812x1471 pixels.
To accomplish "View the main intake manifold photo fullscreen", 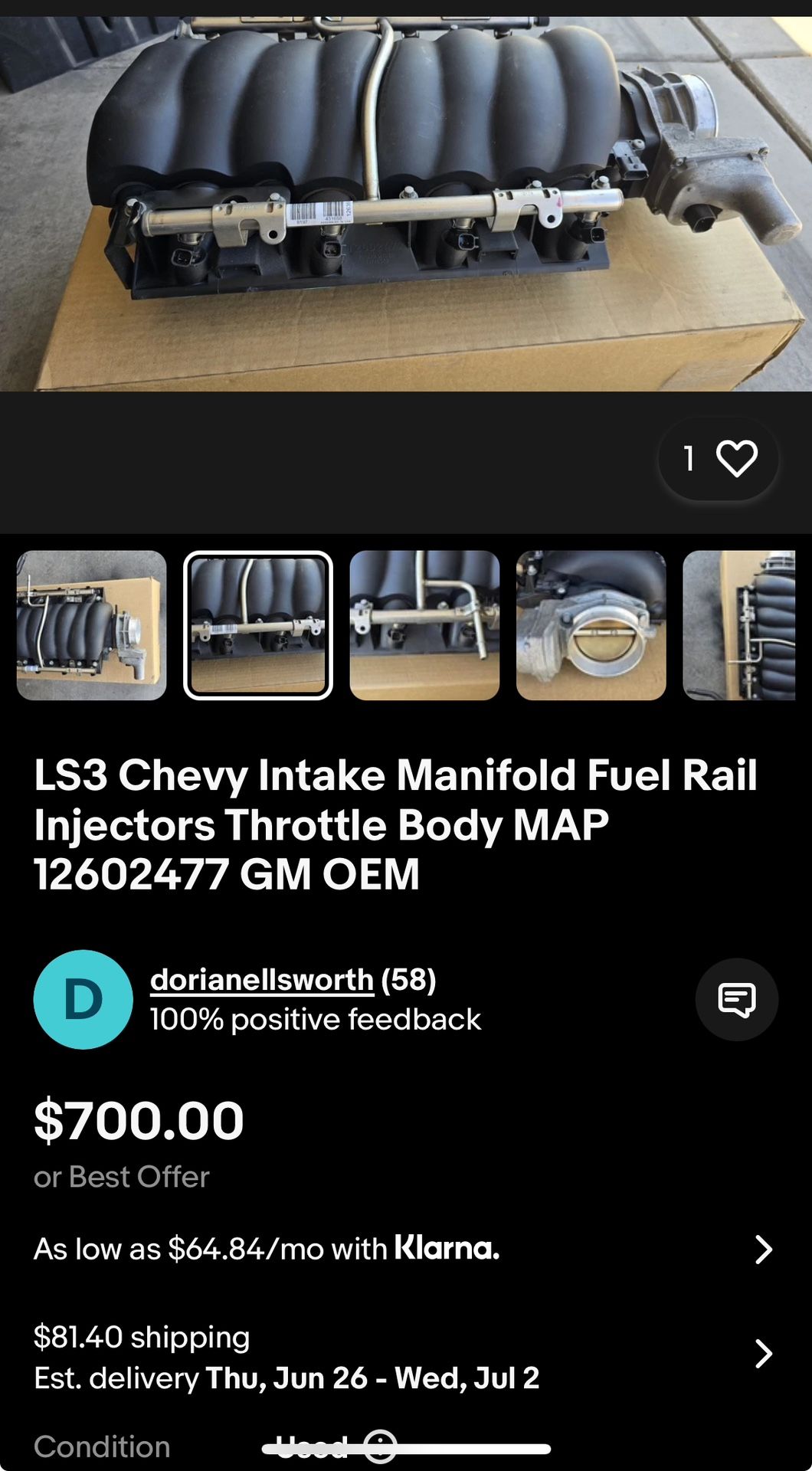I will point(406,204).
